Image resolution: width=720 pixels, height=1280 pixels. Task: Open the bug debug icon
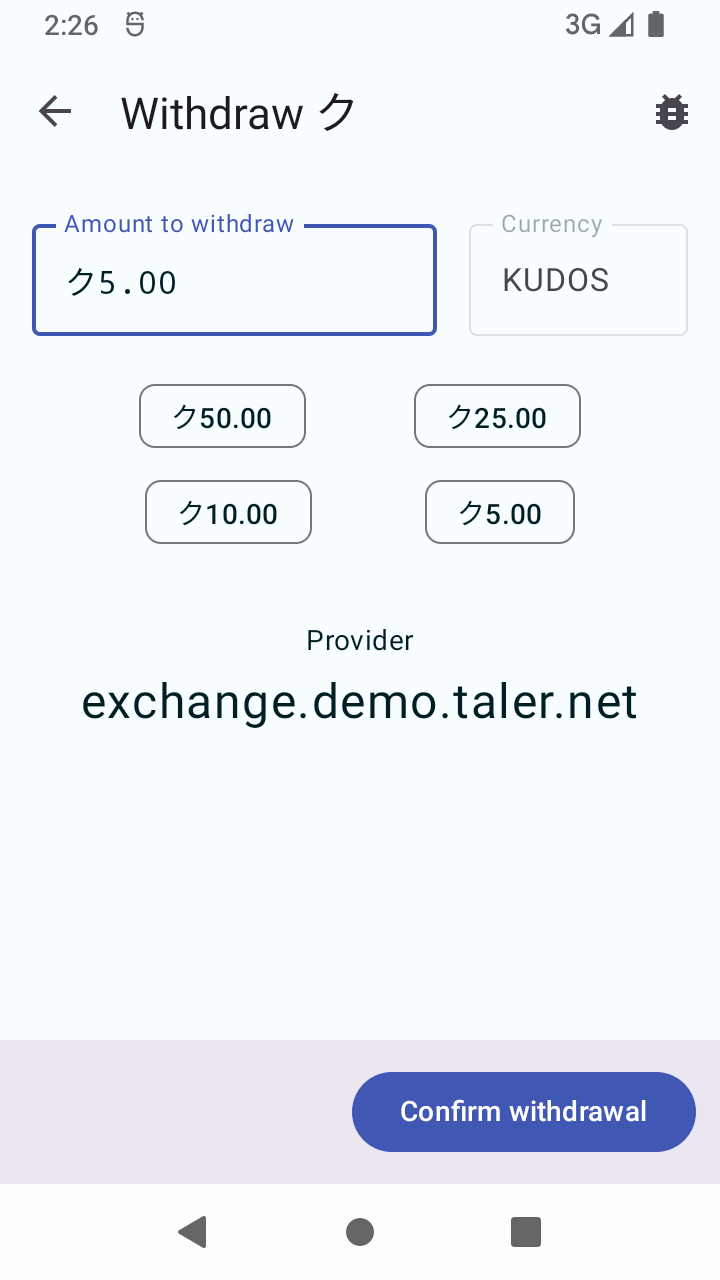tap(671, 112)
